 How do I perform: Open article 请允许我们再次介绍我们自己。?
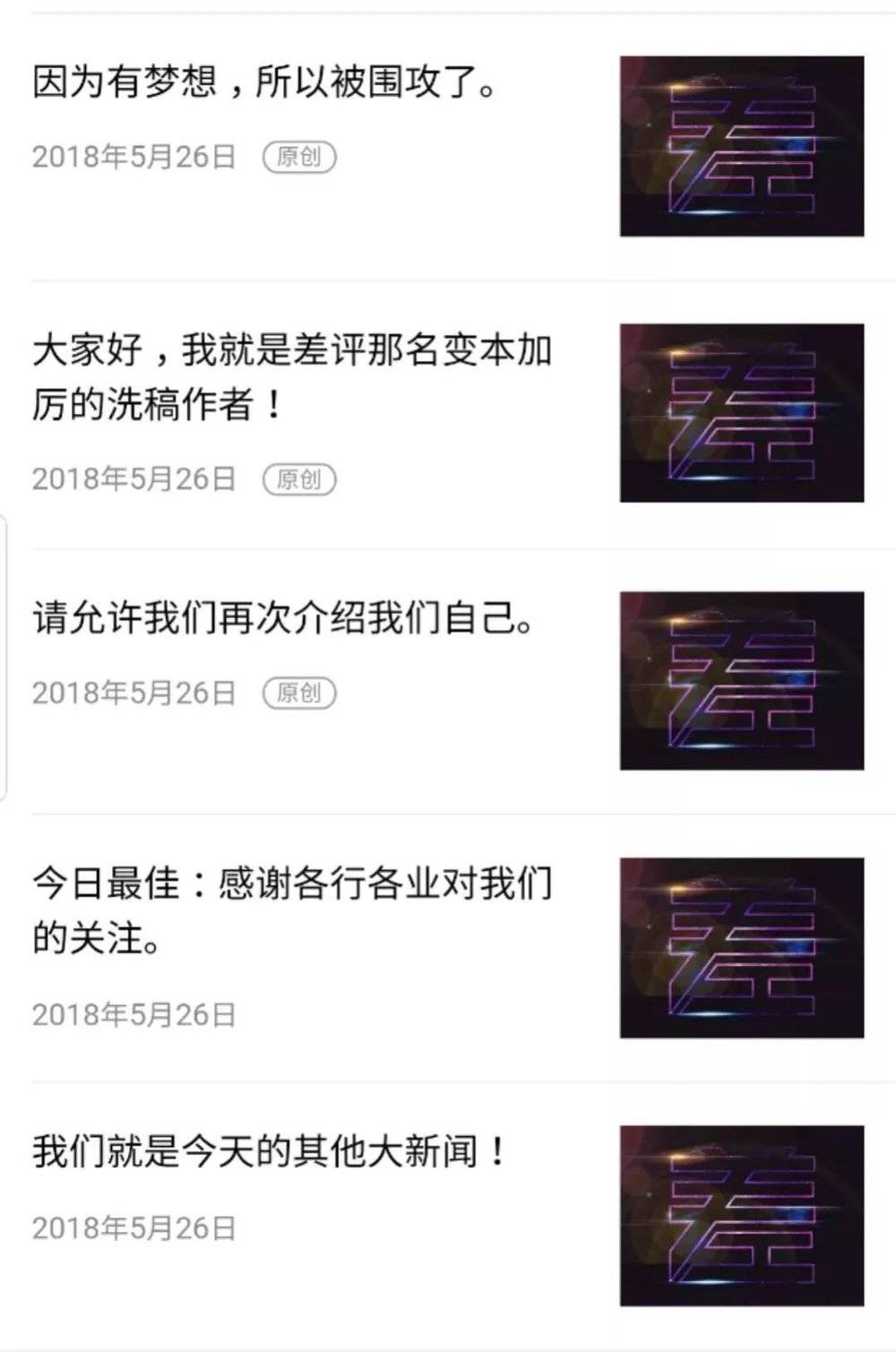tap(282, 618)
